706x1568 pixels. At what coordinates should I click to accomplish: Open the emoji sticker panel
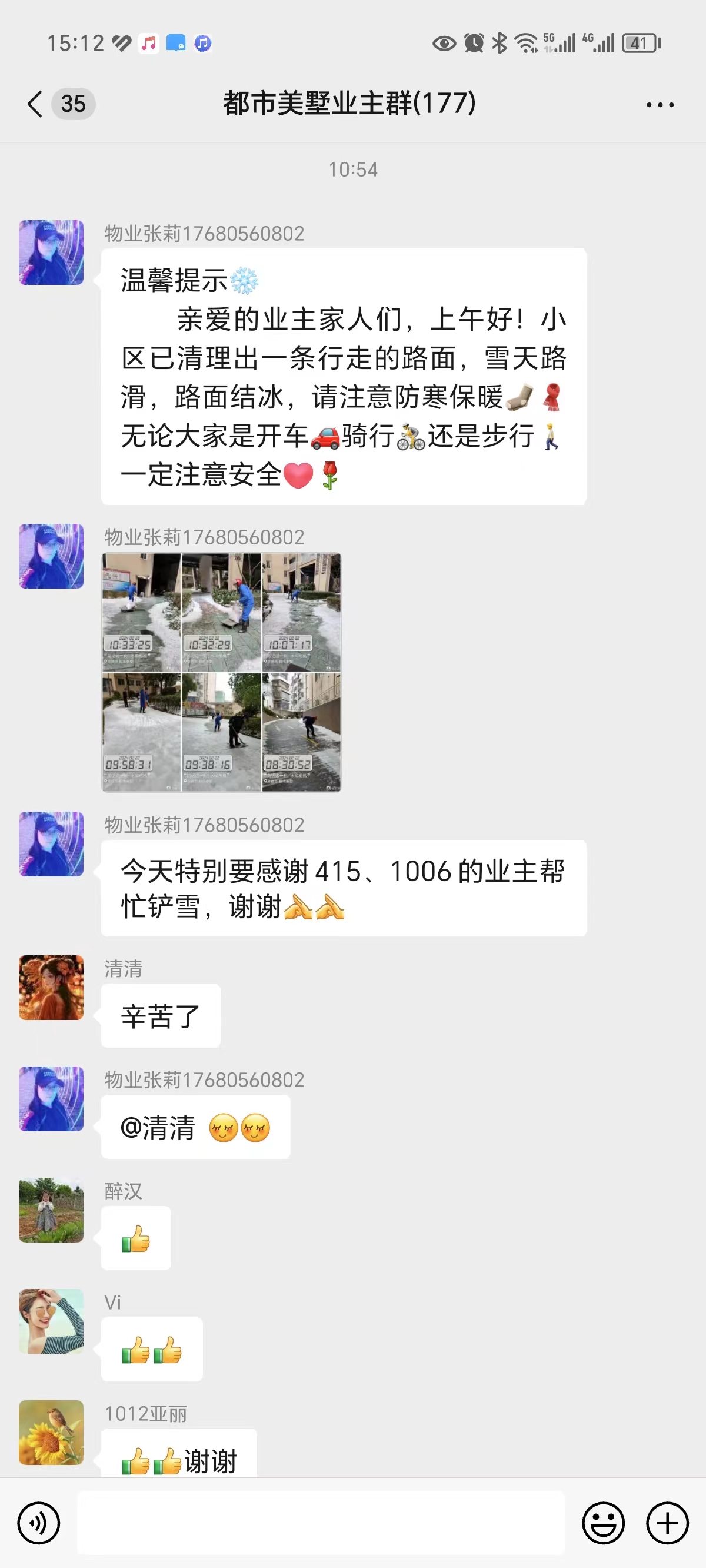click(603, 1523)
